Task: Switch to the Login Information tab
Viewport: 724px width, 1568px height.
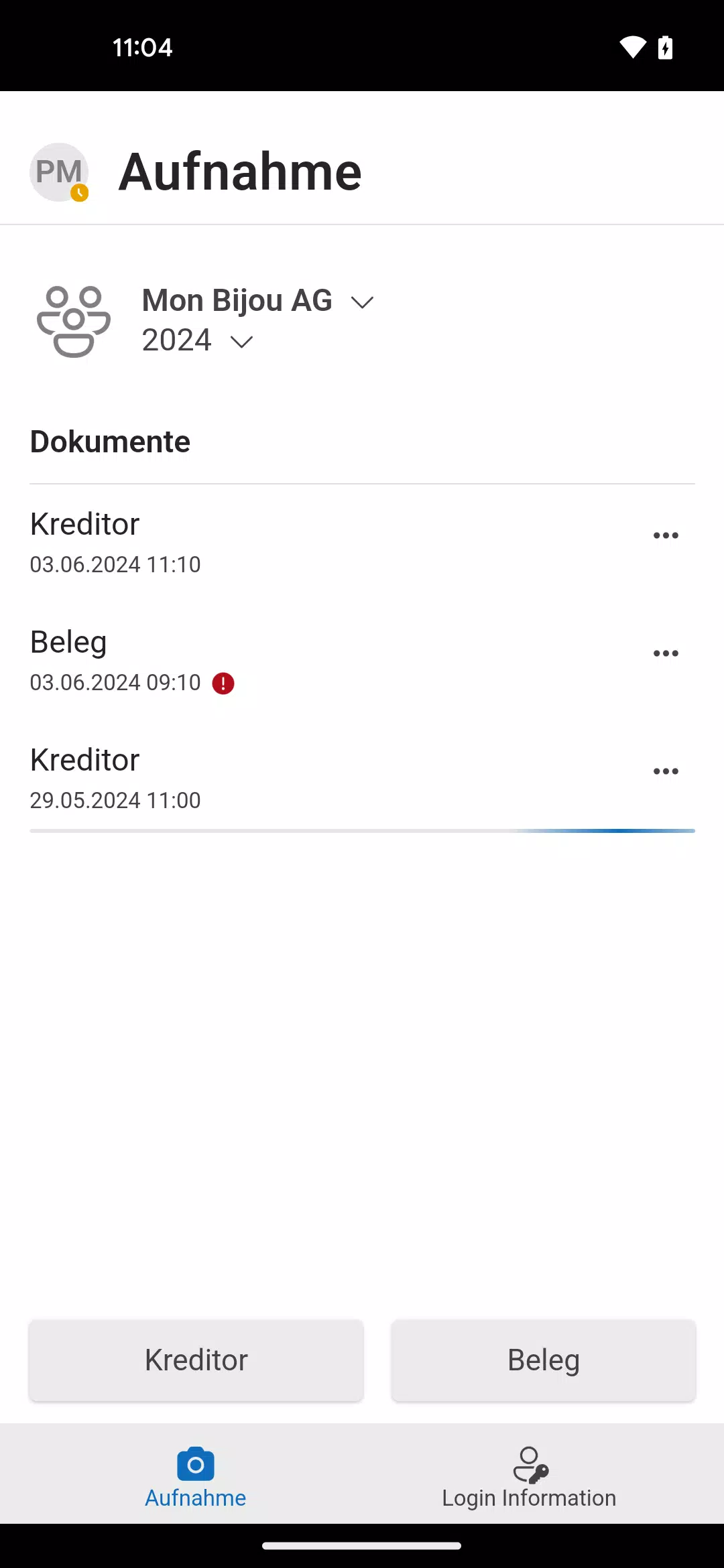Action: [x=529, y=1478]
